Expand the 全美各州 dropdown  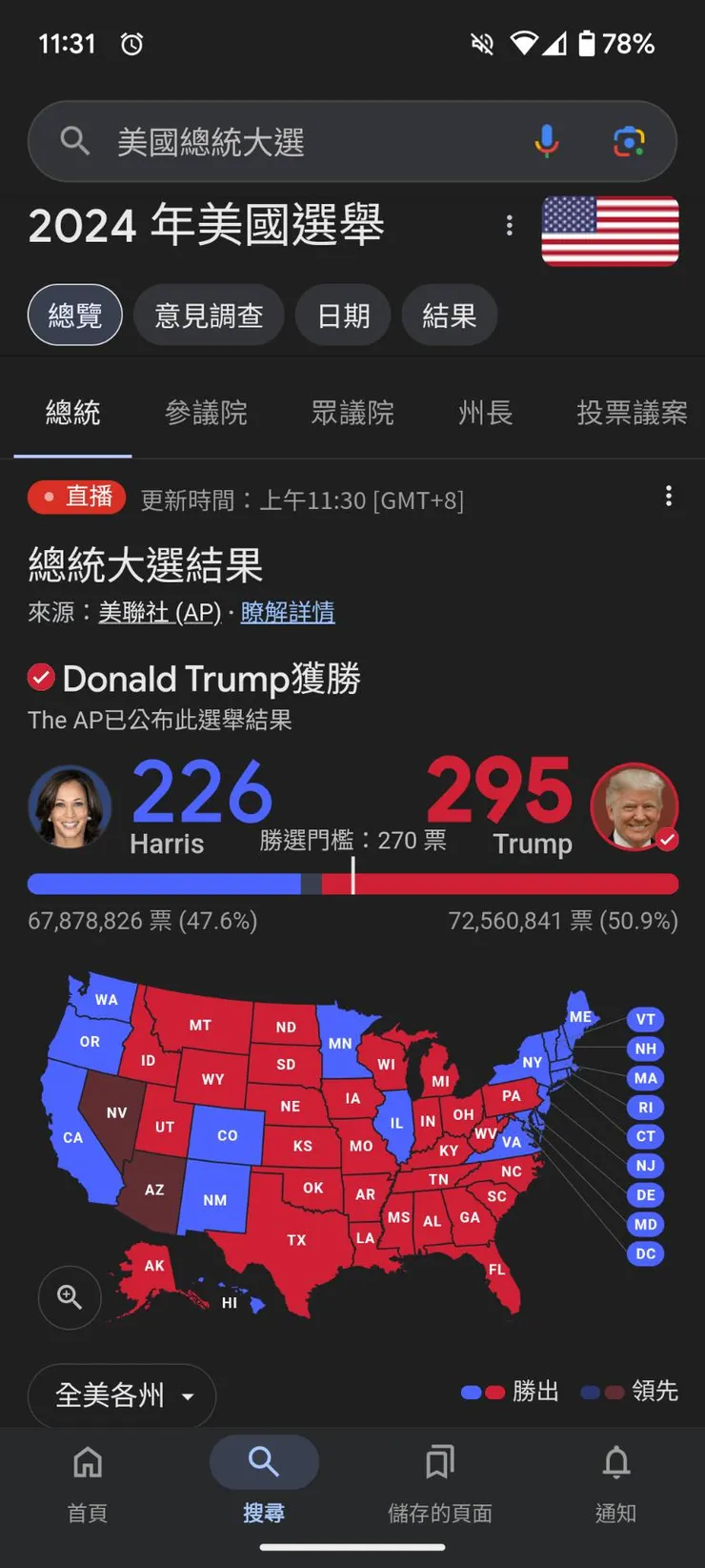[x=122, y=1395]
